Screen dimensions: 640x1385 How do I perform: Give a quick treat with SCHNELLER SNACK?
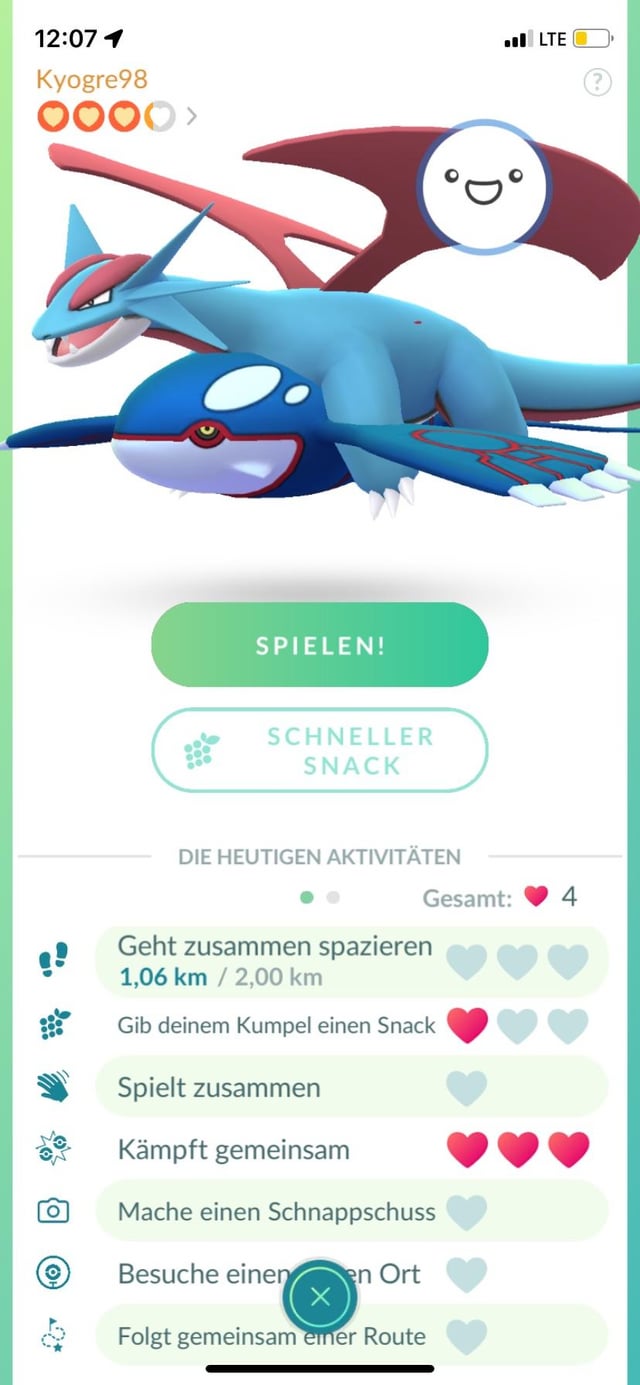[320, 751]
